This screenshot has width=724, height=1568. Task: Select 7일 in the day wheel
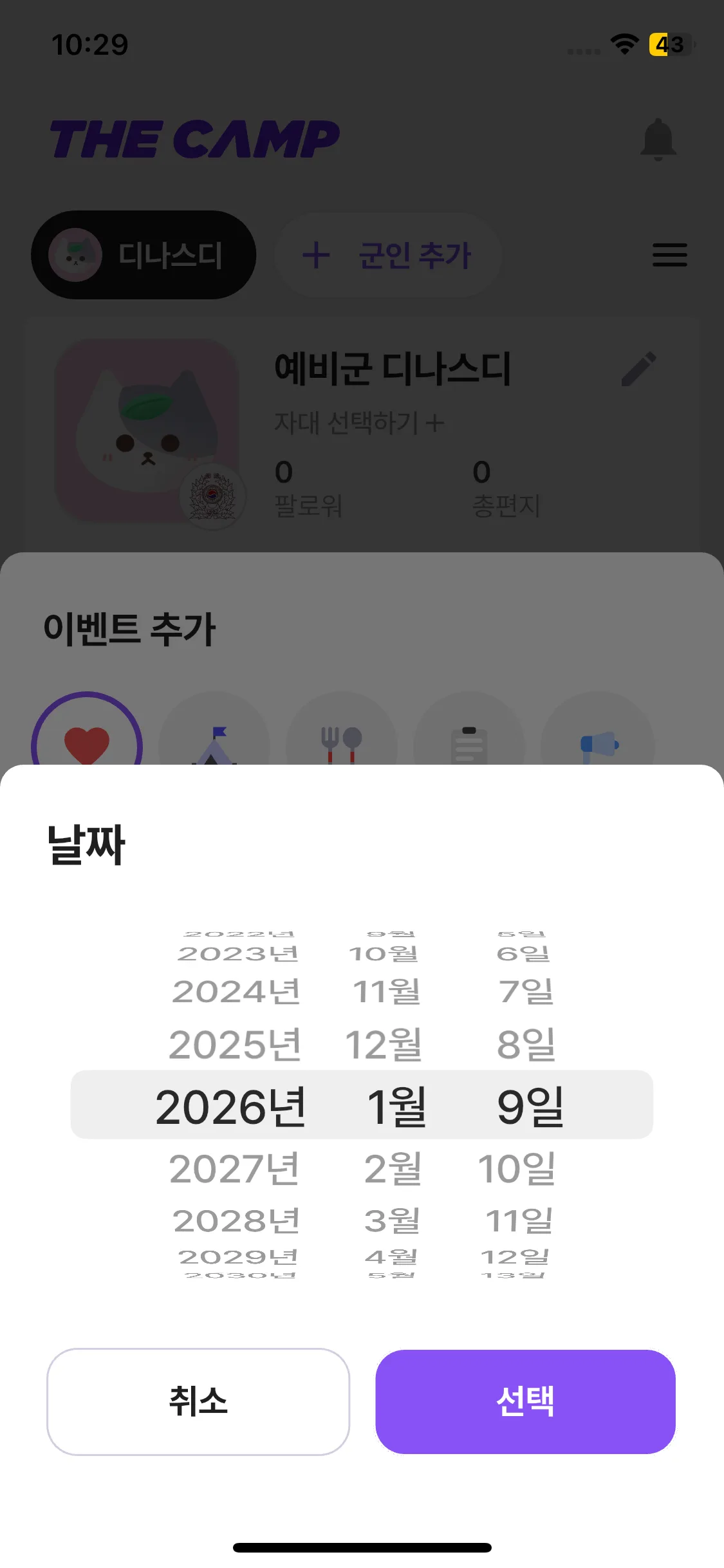(526, 991)
